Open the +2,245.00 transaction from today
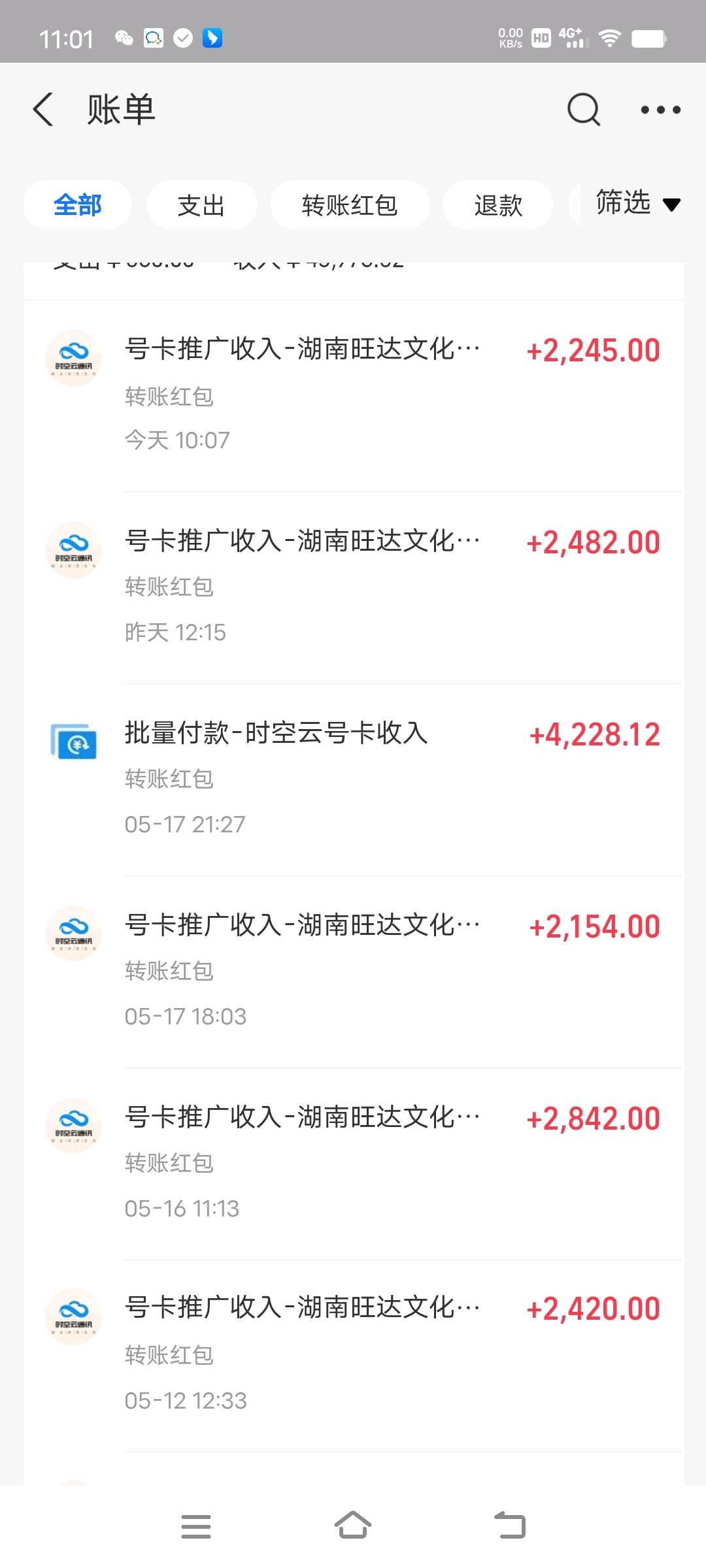 point(354,395)
